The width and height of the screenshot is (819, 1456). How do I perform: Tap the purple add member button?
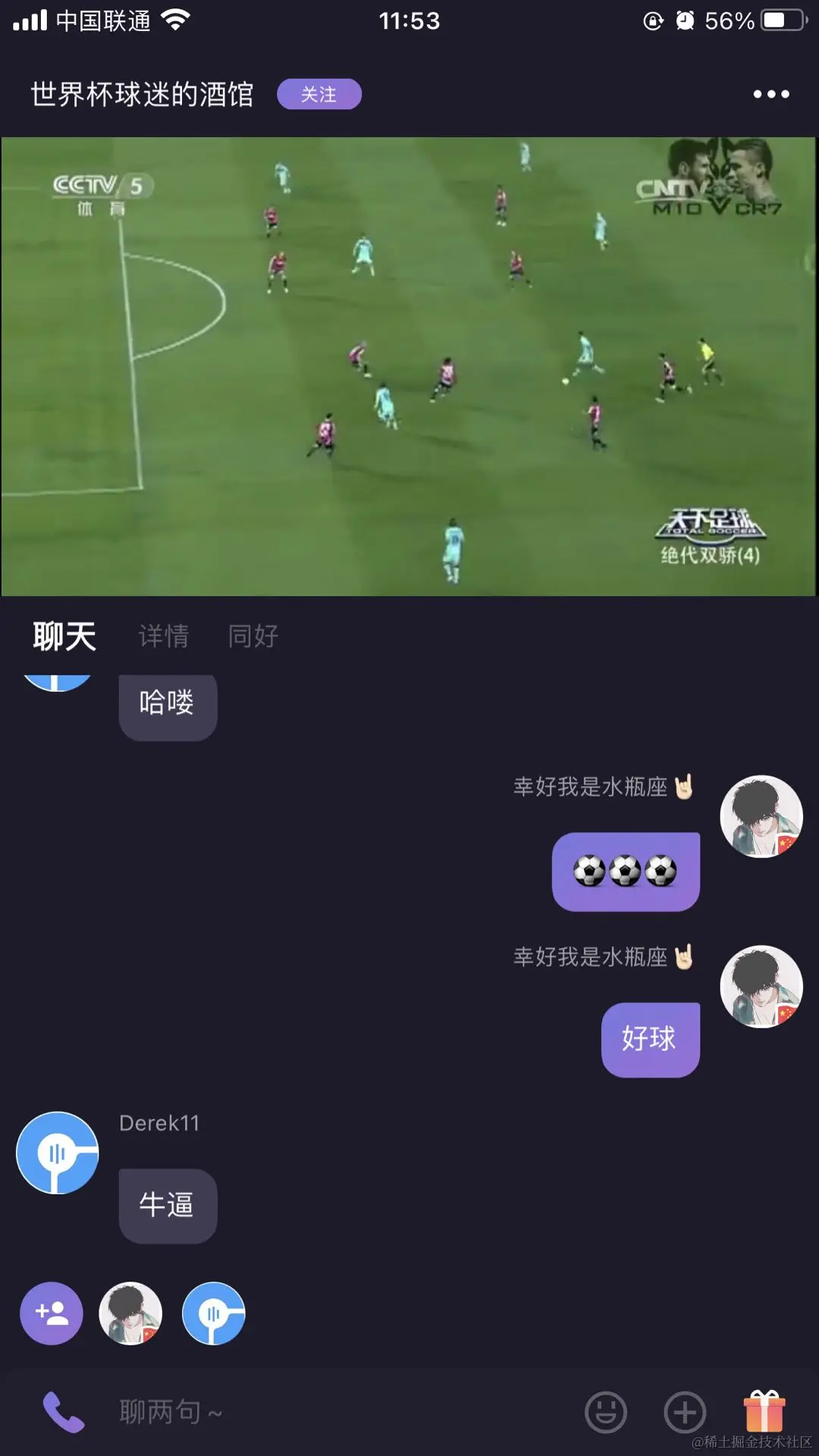tap(52, 1313)
